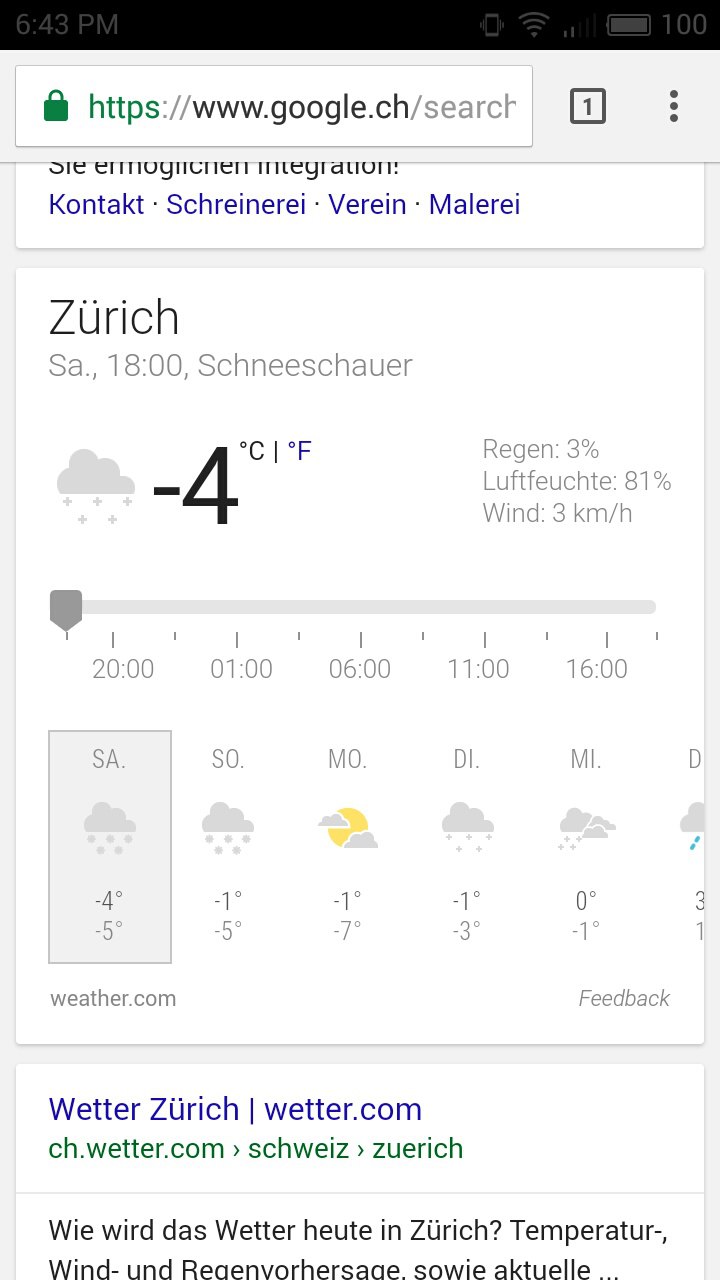720x1280 pixels.
Task: Tap the Chrome address bar URL
Action: click(x=302, y=106)
